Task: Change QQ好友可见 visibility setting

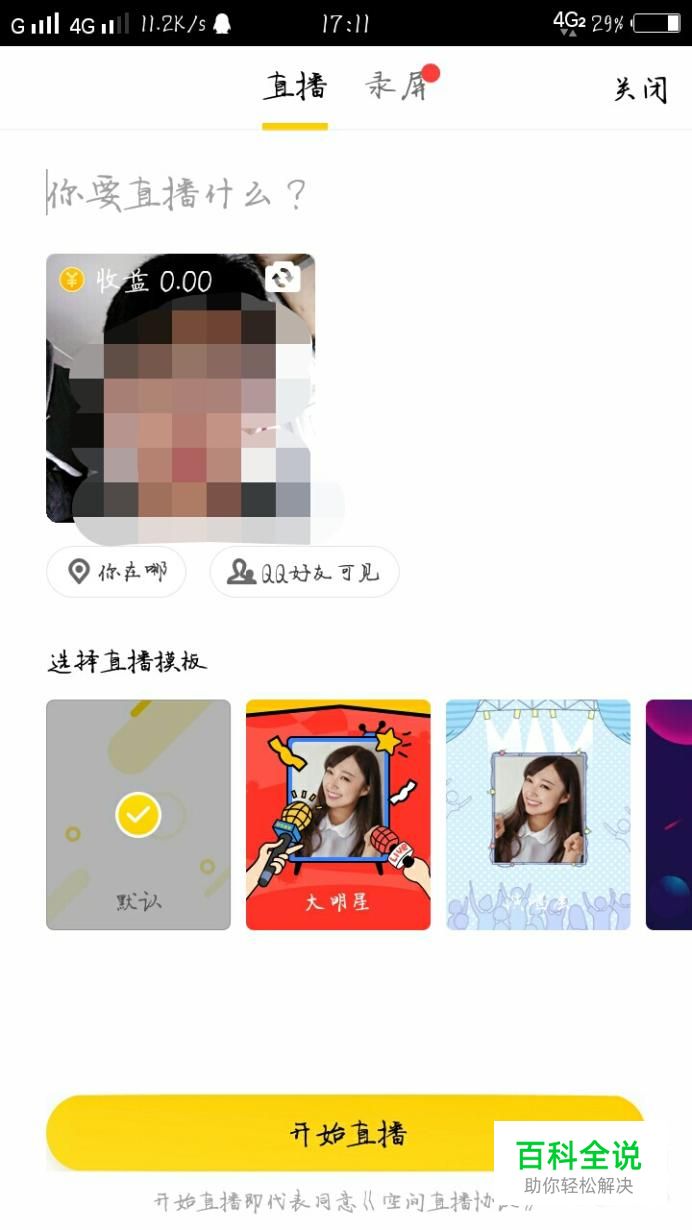Action: pyautogui.click(x=304, y=572)
